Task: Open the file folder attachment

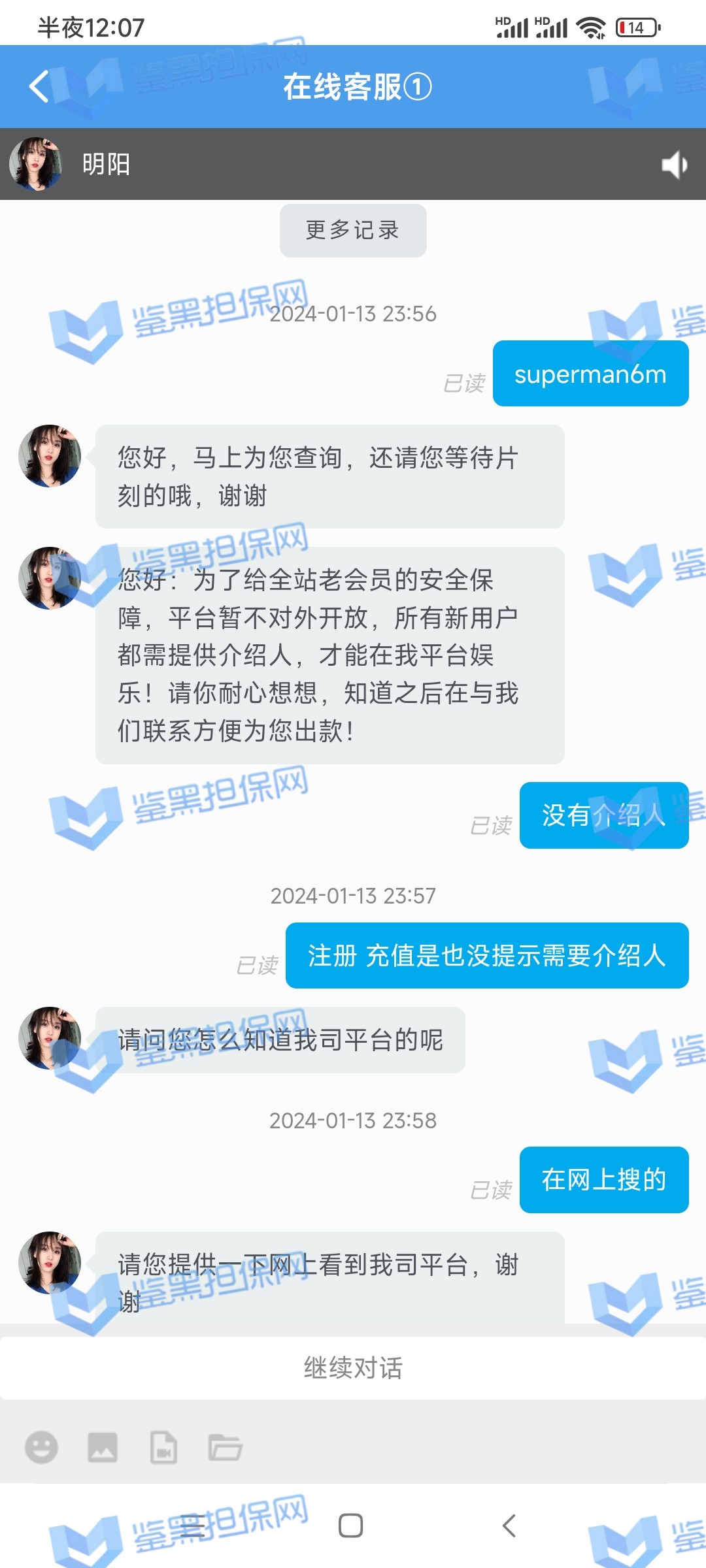Action: 225,1447
